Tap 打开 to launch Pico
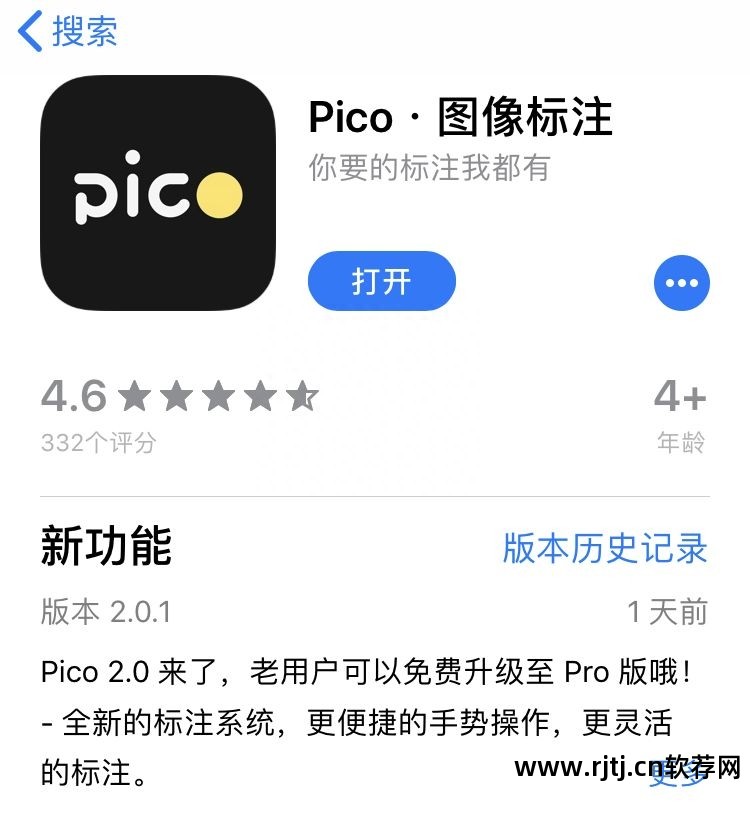The height and width of the screenshot is (813, 750). [x=381, y=282]
